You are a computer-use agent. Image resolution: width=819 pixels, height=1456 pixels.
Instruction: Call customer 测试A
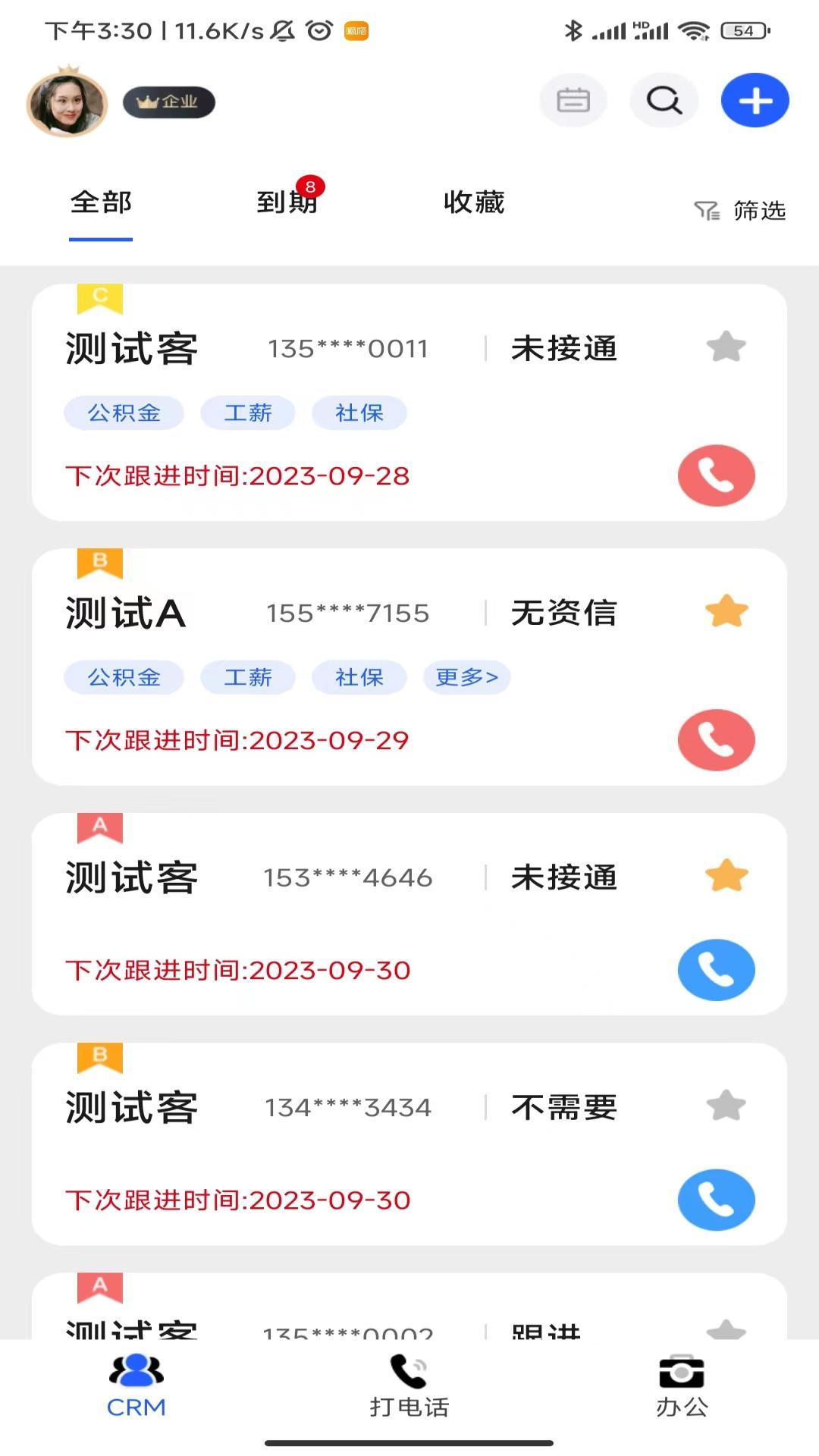coord(716,740)
